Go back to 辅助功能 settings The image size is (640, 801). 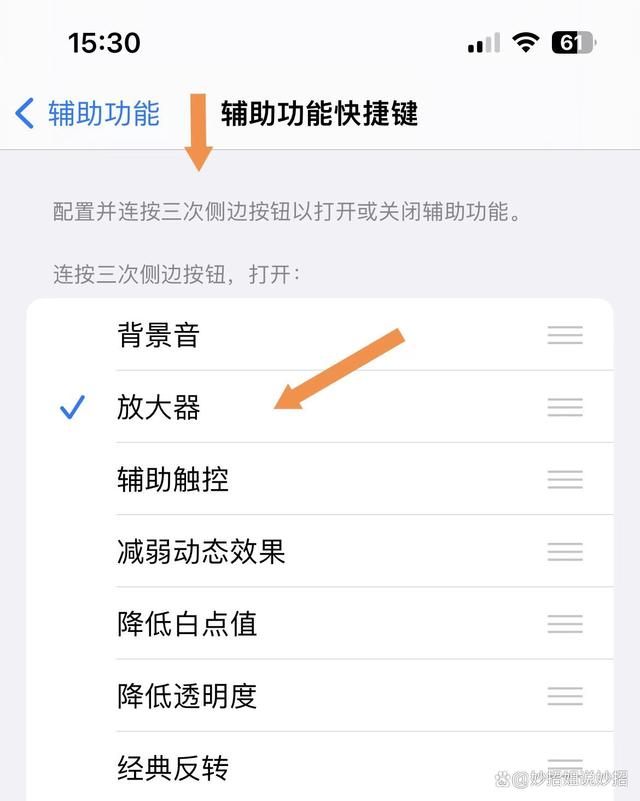88,113
